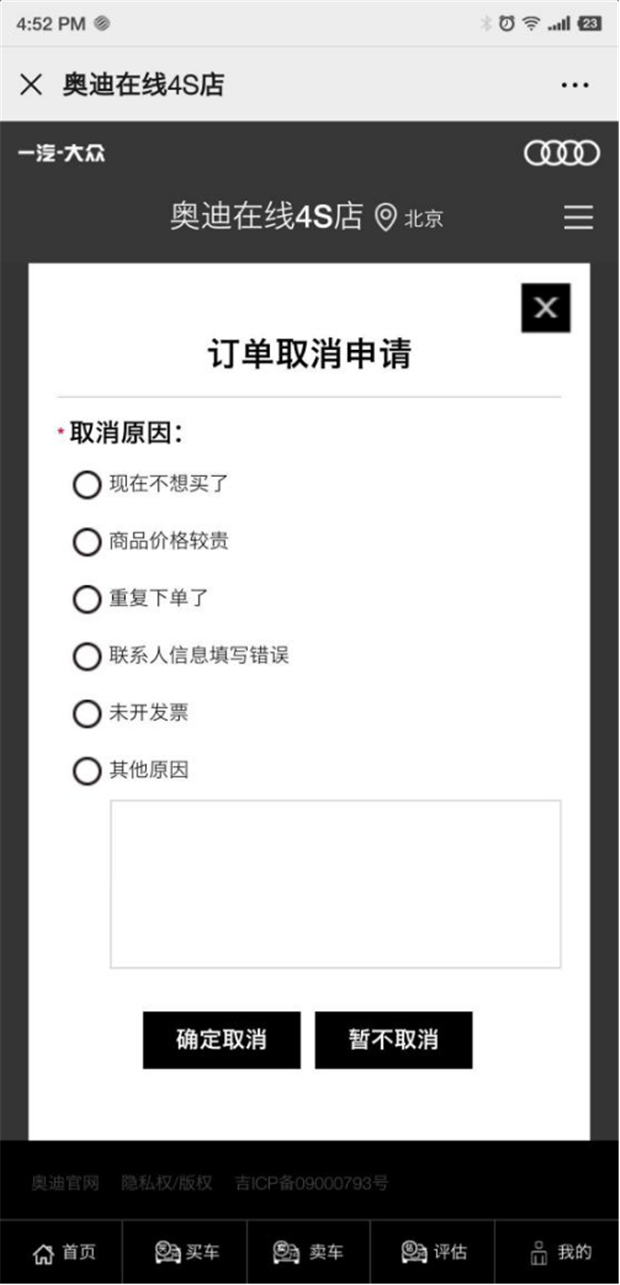Viewport: 620px width, 1285px height.
Task: Change location from 北京
Action: click(x=409, y=217)
